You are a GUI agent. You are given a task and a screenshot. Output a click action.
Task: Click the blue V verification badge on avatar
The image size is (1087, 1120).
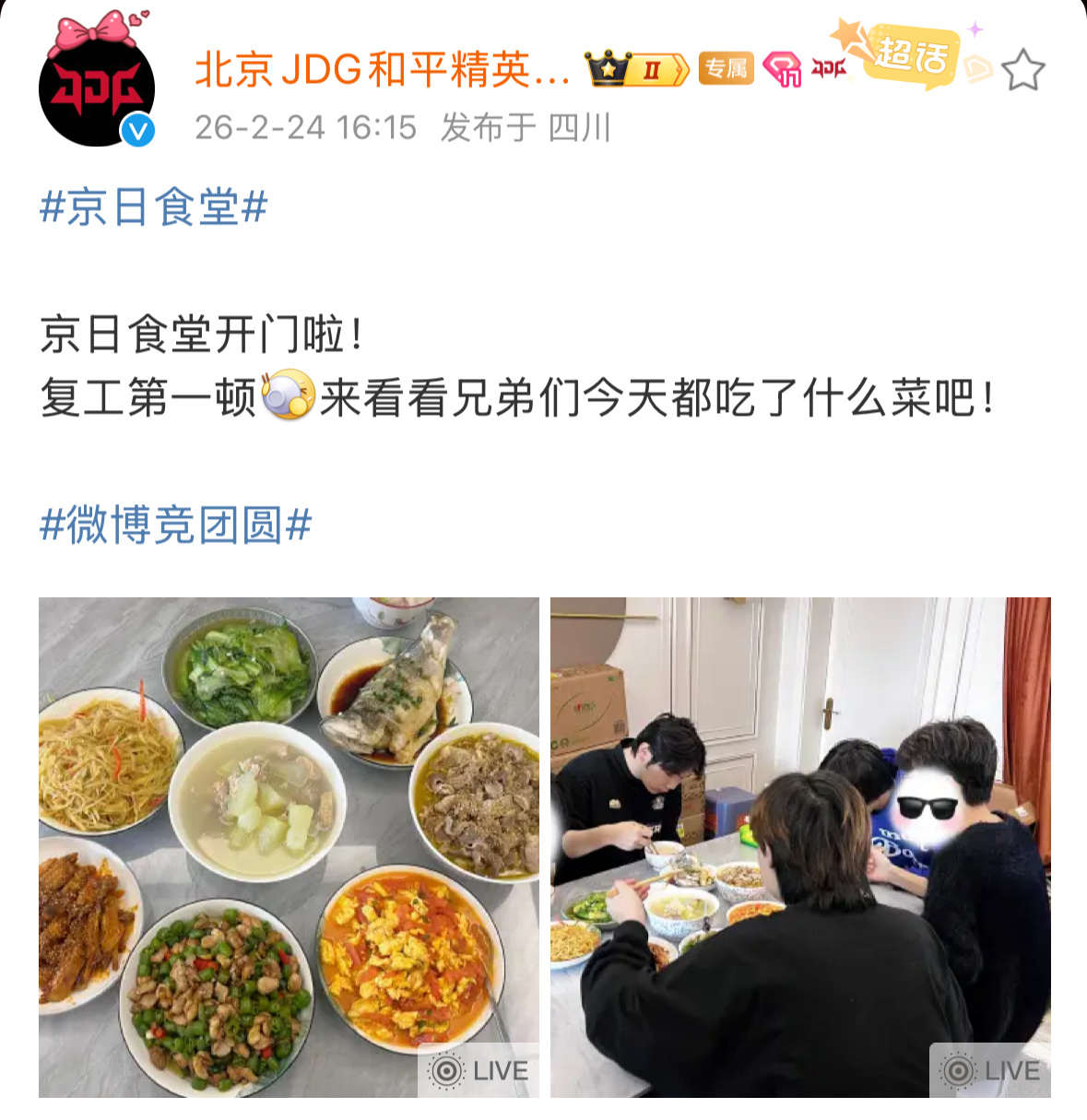click(135, 132)
